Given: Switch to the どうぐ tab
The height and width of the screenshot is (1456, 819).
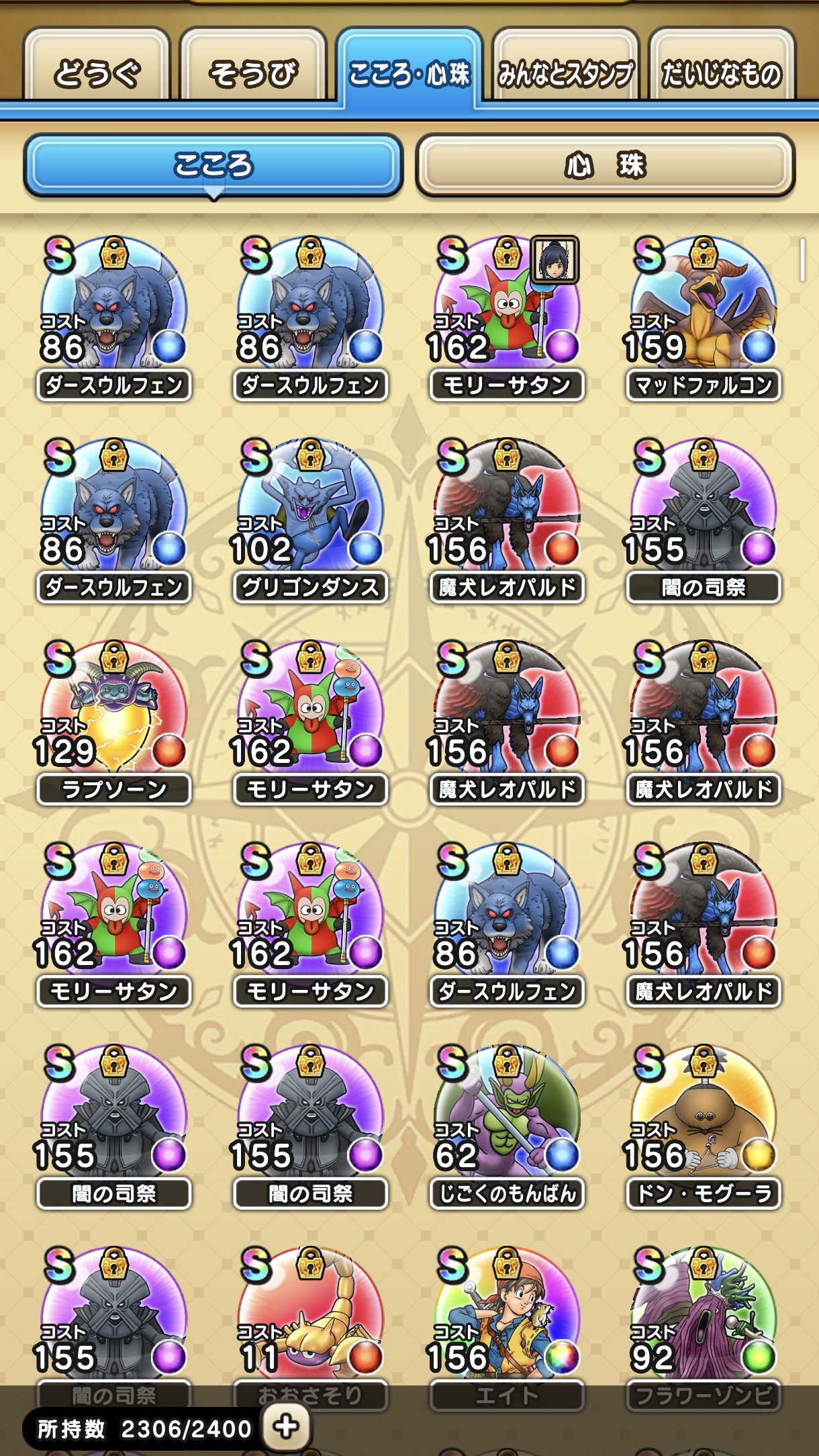Looking at the screenshot, I should 97,67.
